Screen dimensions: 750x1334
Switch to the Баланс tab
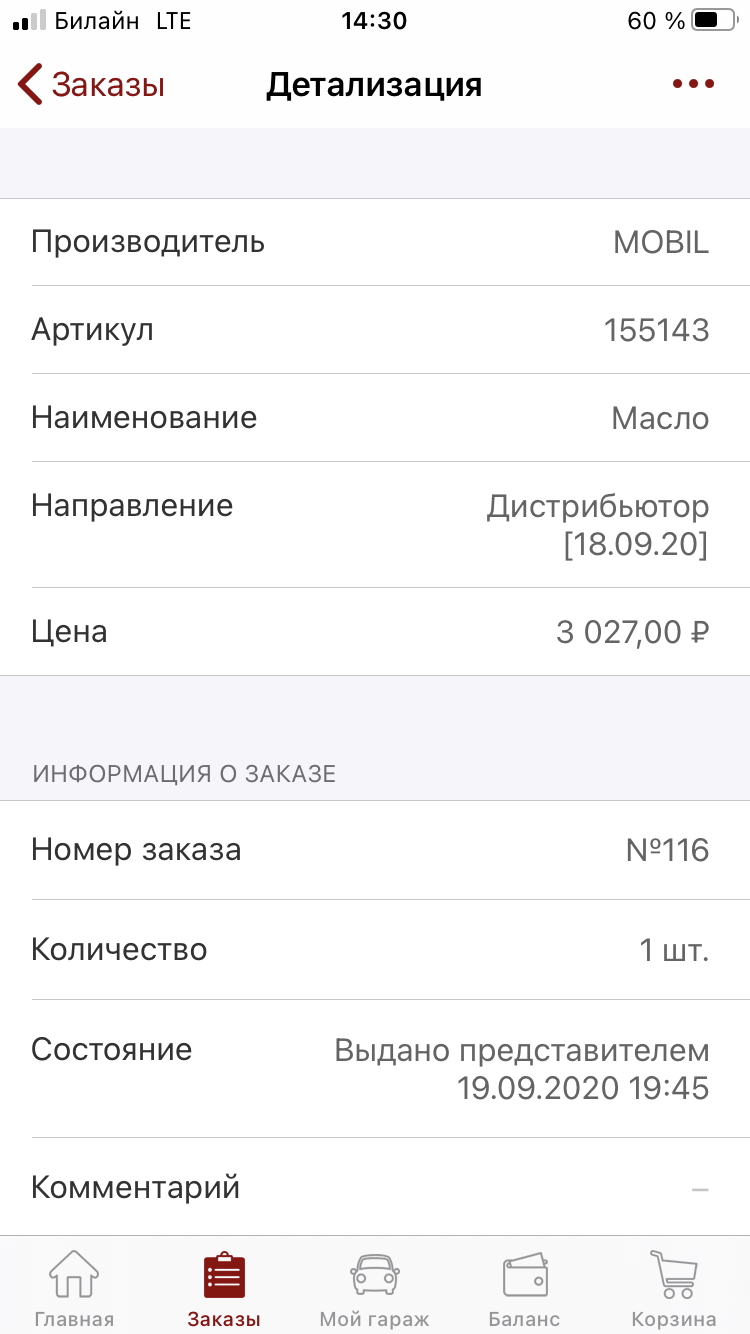(524, 1288)
